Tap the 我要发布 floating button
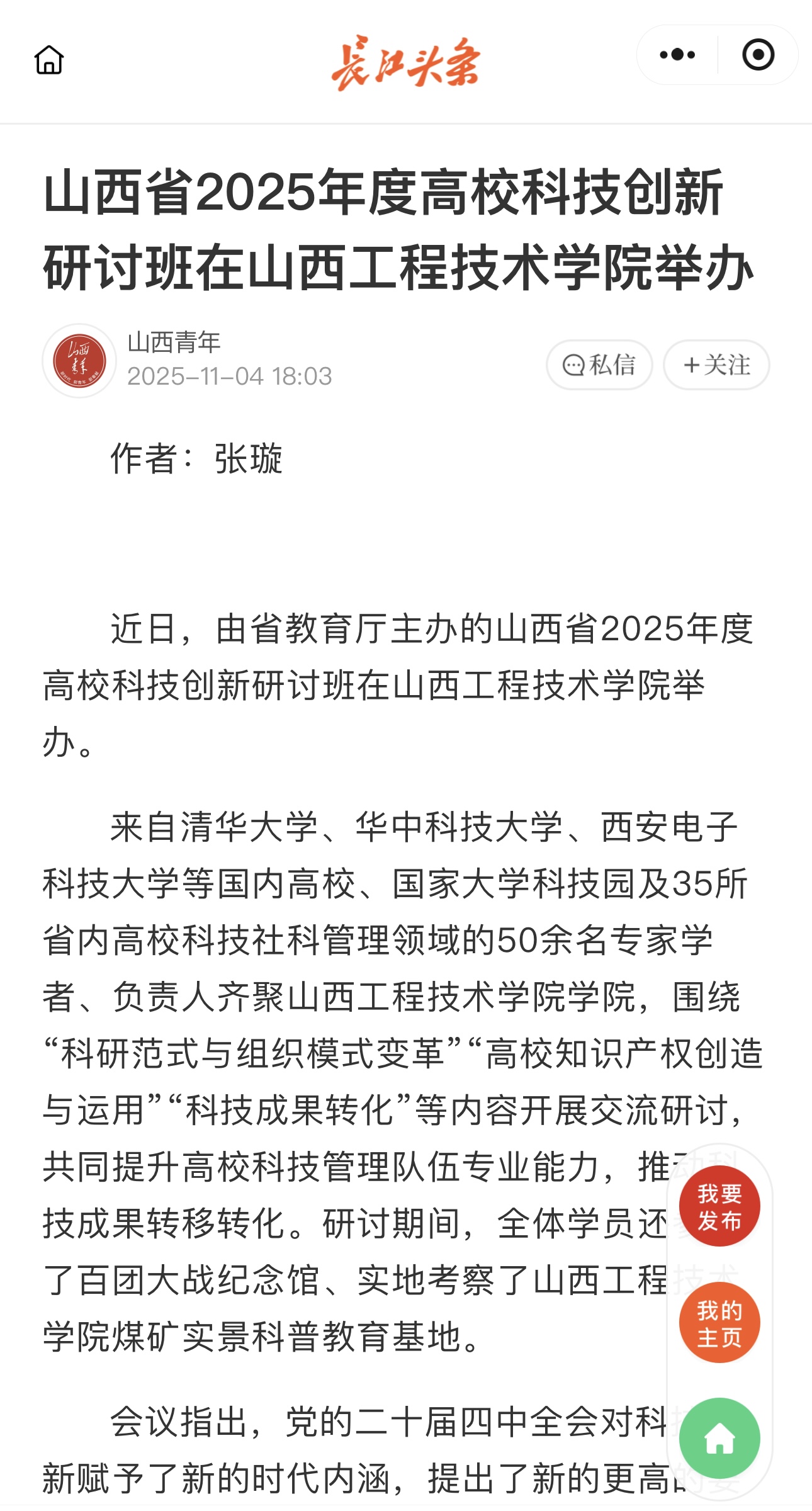The width and height of the screenshot is (812, 1511). [x=719, y=1206]
